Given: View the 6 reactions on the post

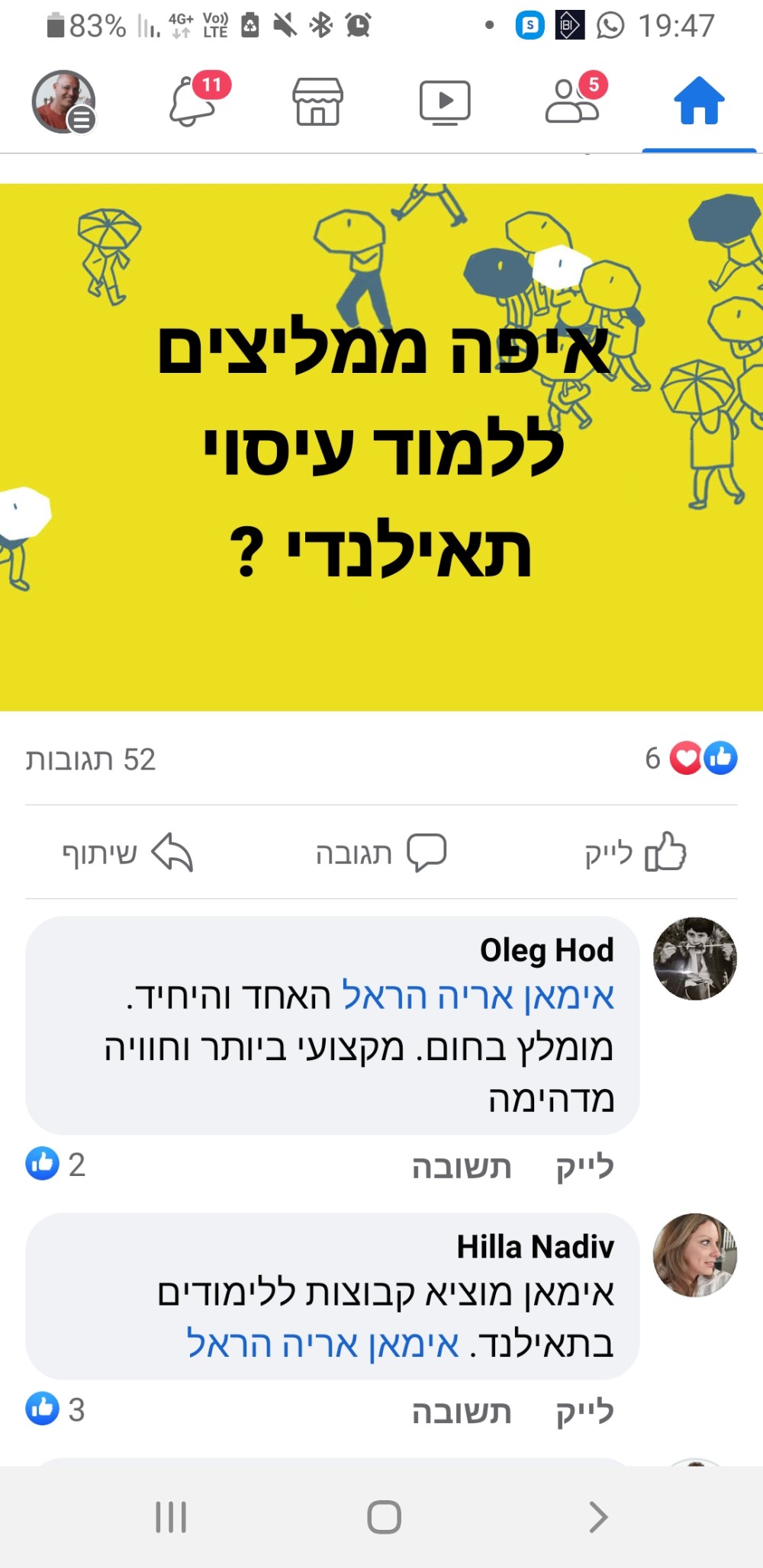Looking at the screenshot, I should pyautogui.click(x=691, y=758).
